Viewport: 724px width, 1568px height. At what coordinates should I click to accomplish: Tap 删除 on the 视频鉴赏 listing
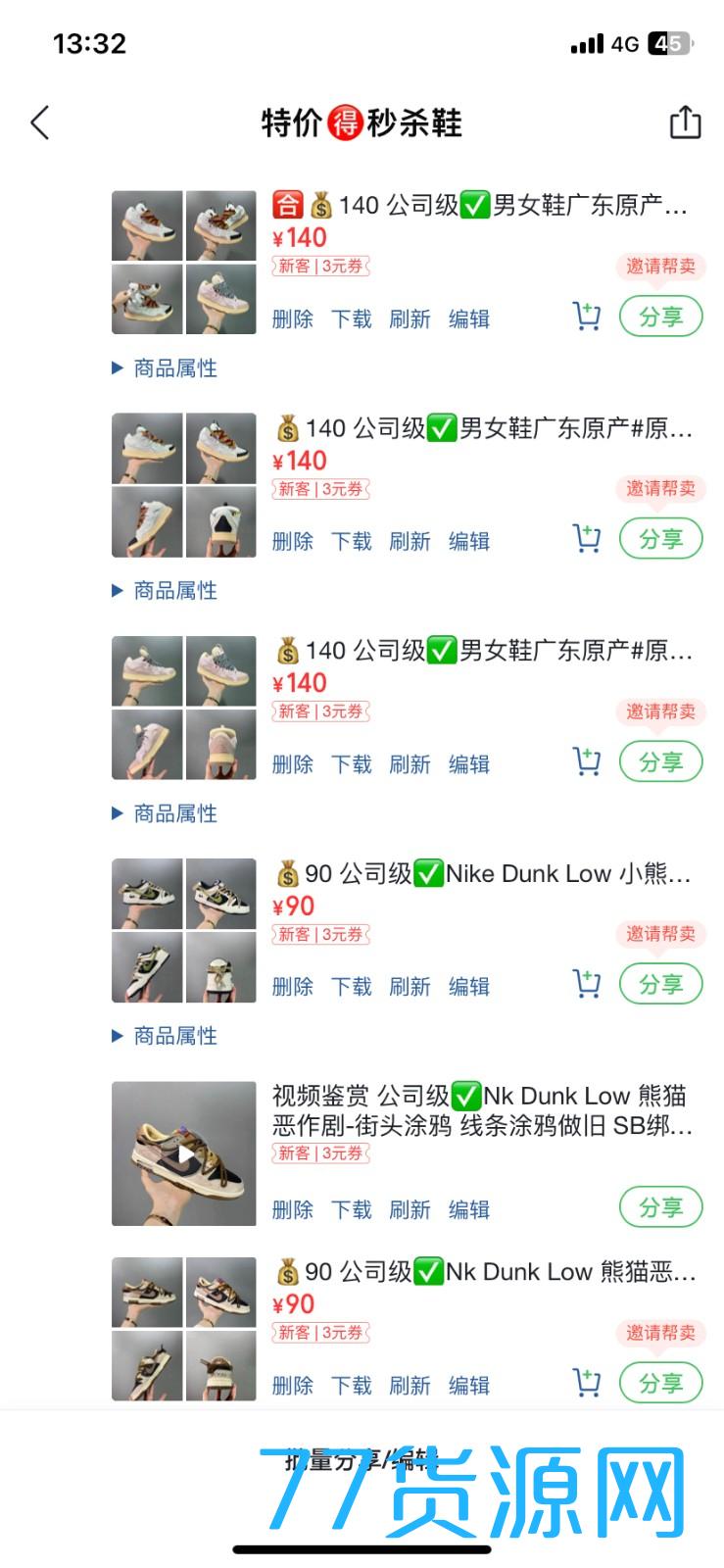coord(292,1209)
